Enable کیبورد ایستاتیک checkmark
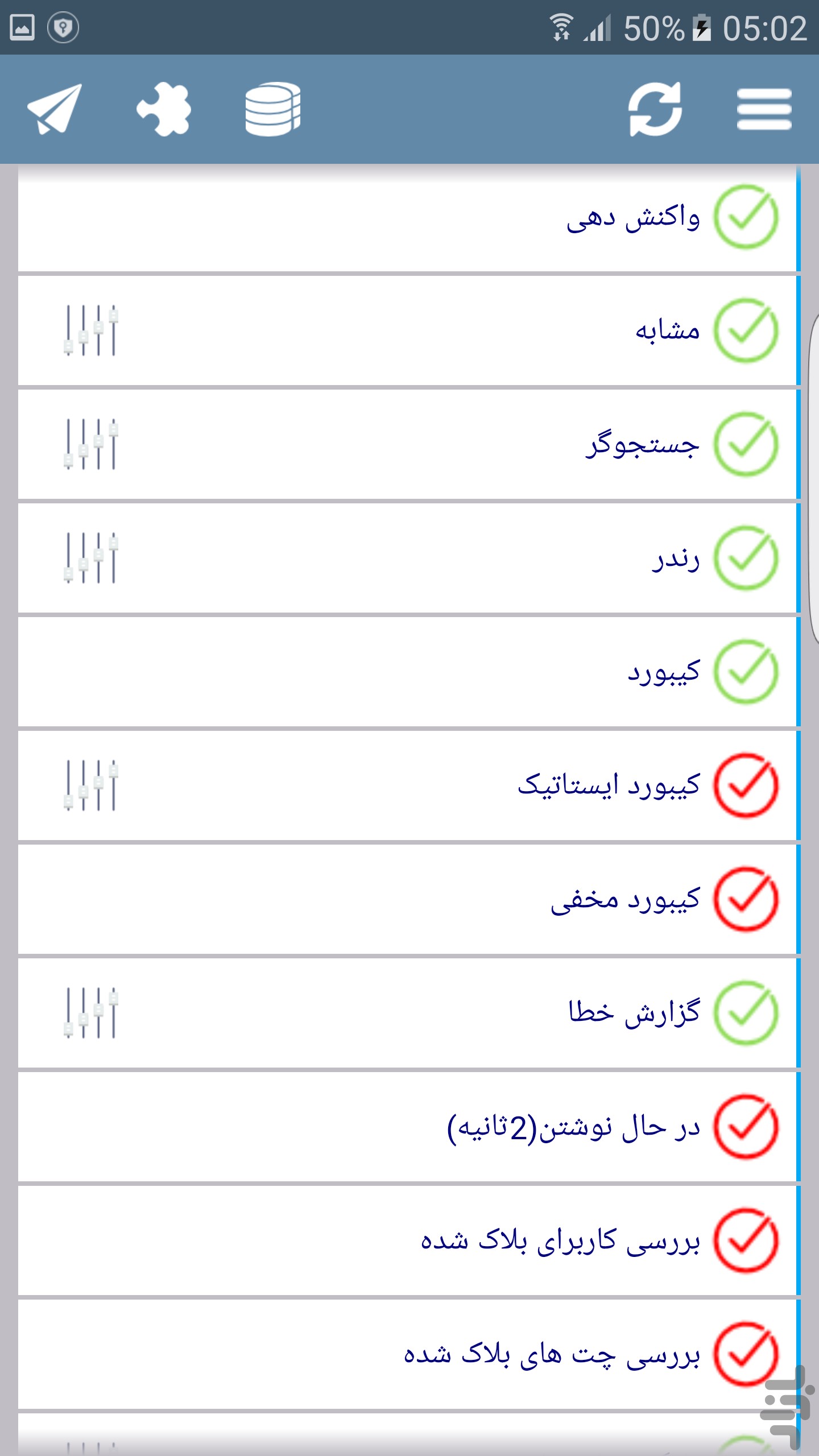819x1456 pixels. pos(746,785)
